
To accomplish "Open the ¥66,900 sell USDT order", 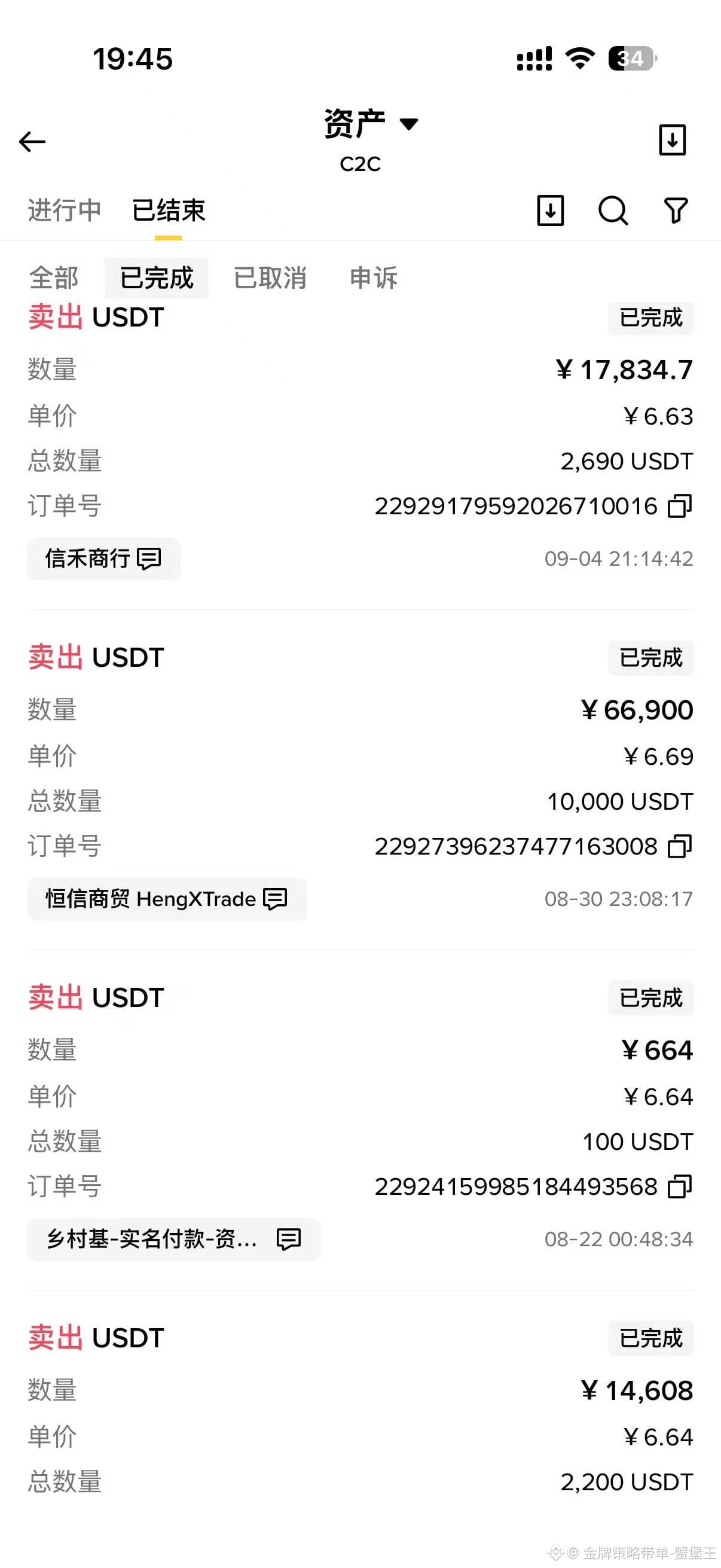I will tap(360, 779).
